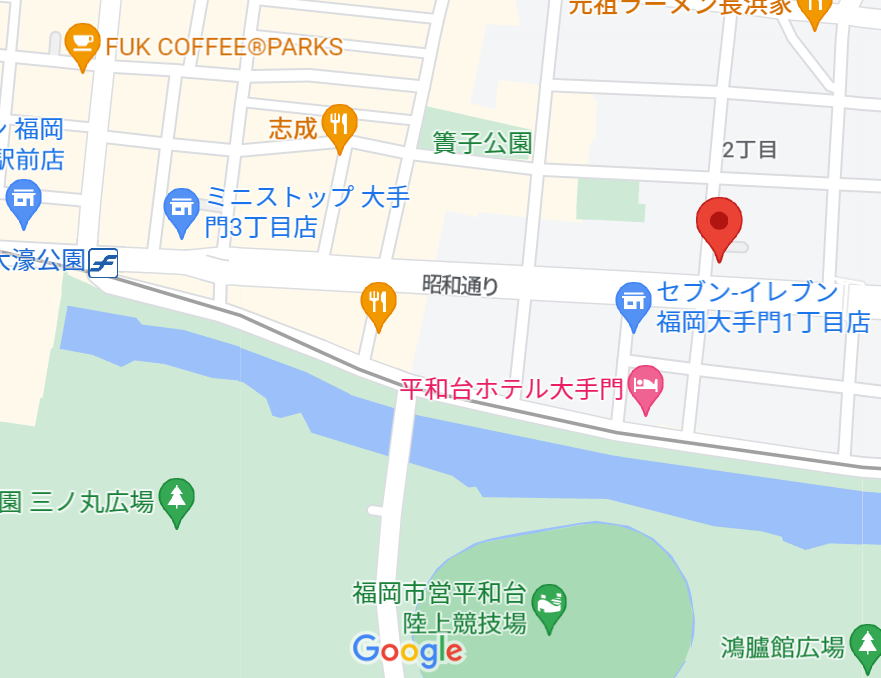Open the Google logo link
881x678 pixels.
(x=408, y=651)
